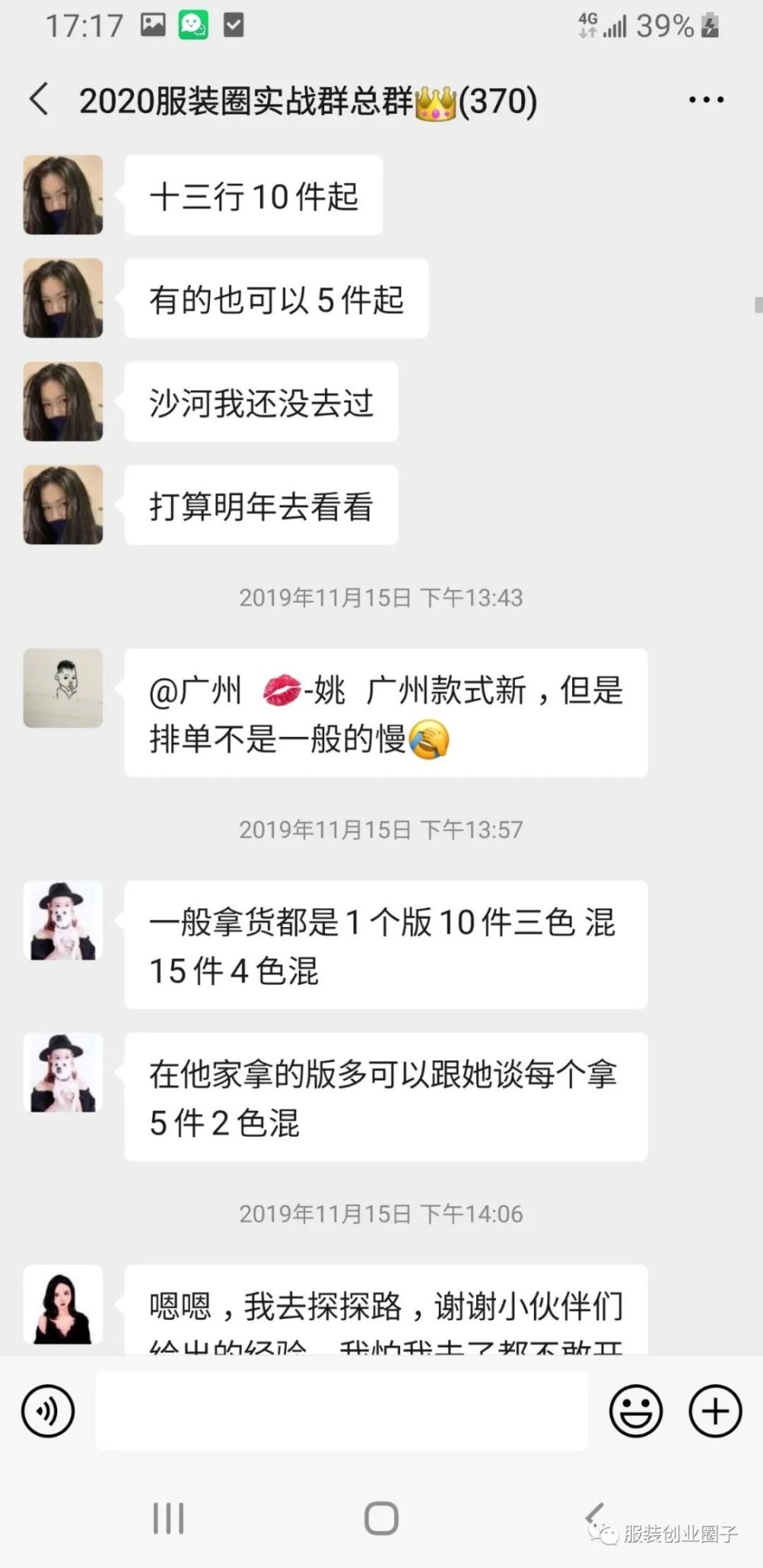This screenshot has width=763, height=1568.
Task: Open the emoji picker
Action: click(635, 1411)
